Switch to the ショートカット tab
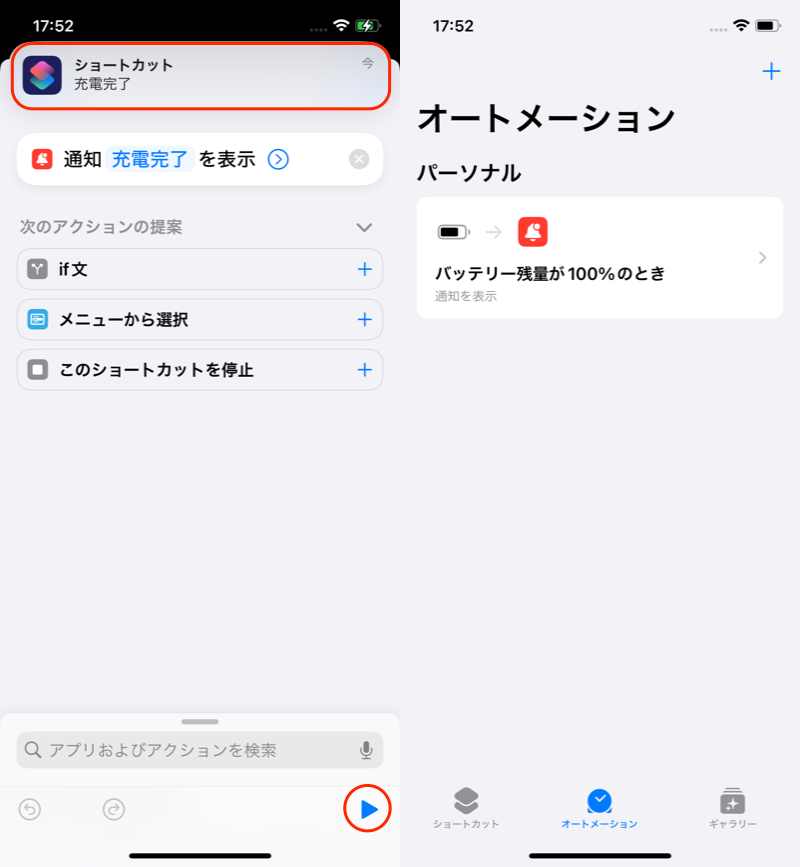 click(x=466, y=808)
